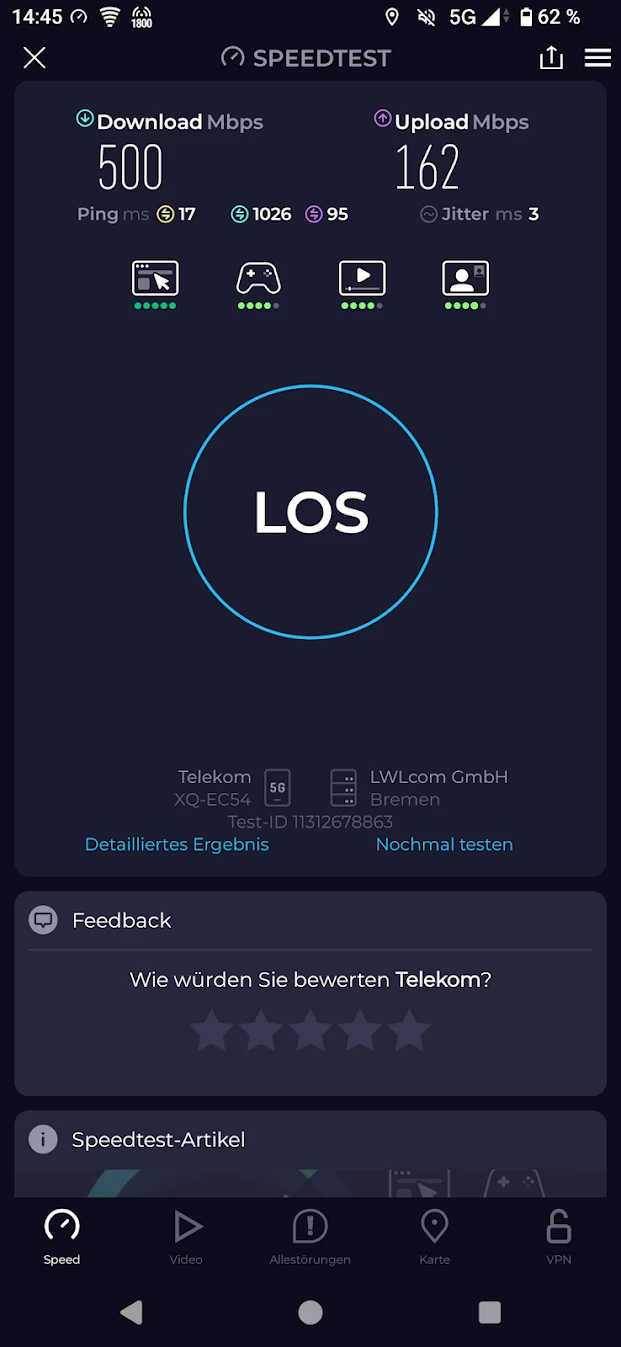Open the hamburger menu
This screenshot has width=621, height=1347.
point(598,58)
